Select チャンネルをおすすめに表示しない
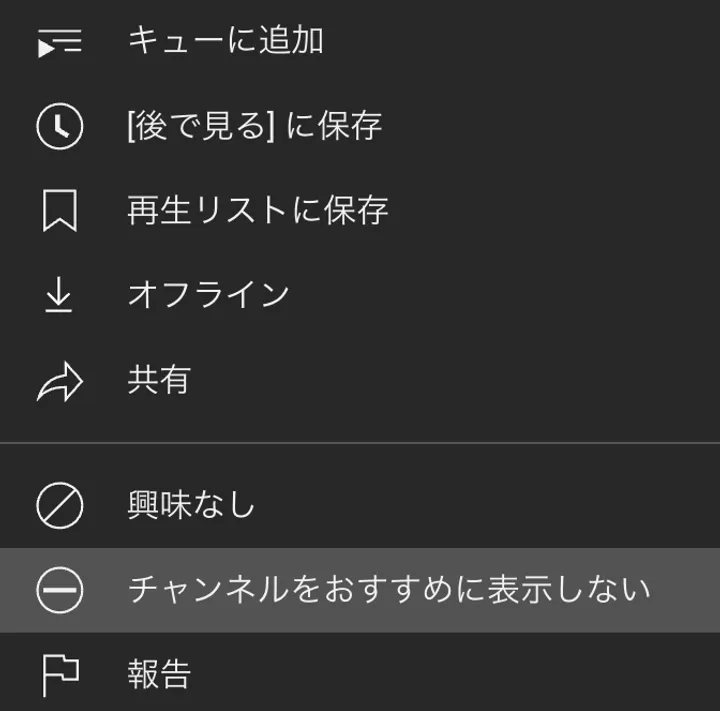Image resolution: width=720 pixels, height=711 pixels. click(388, 590)
